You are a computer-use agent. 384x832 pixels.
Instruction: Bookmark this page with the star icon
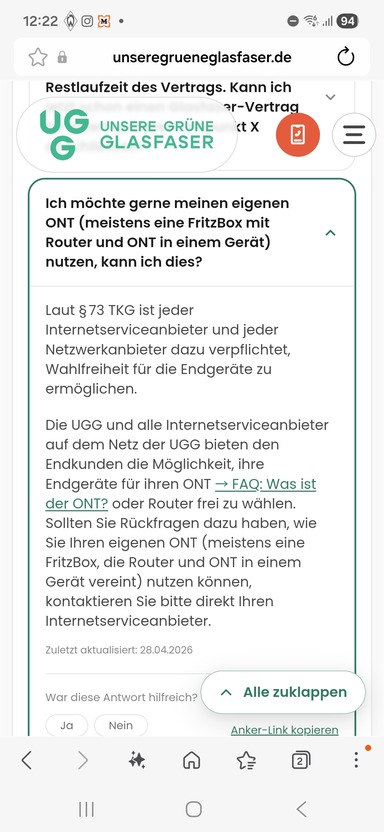point(38,57)
